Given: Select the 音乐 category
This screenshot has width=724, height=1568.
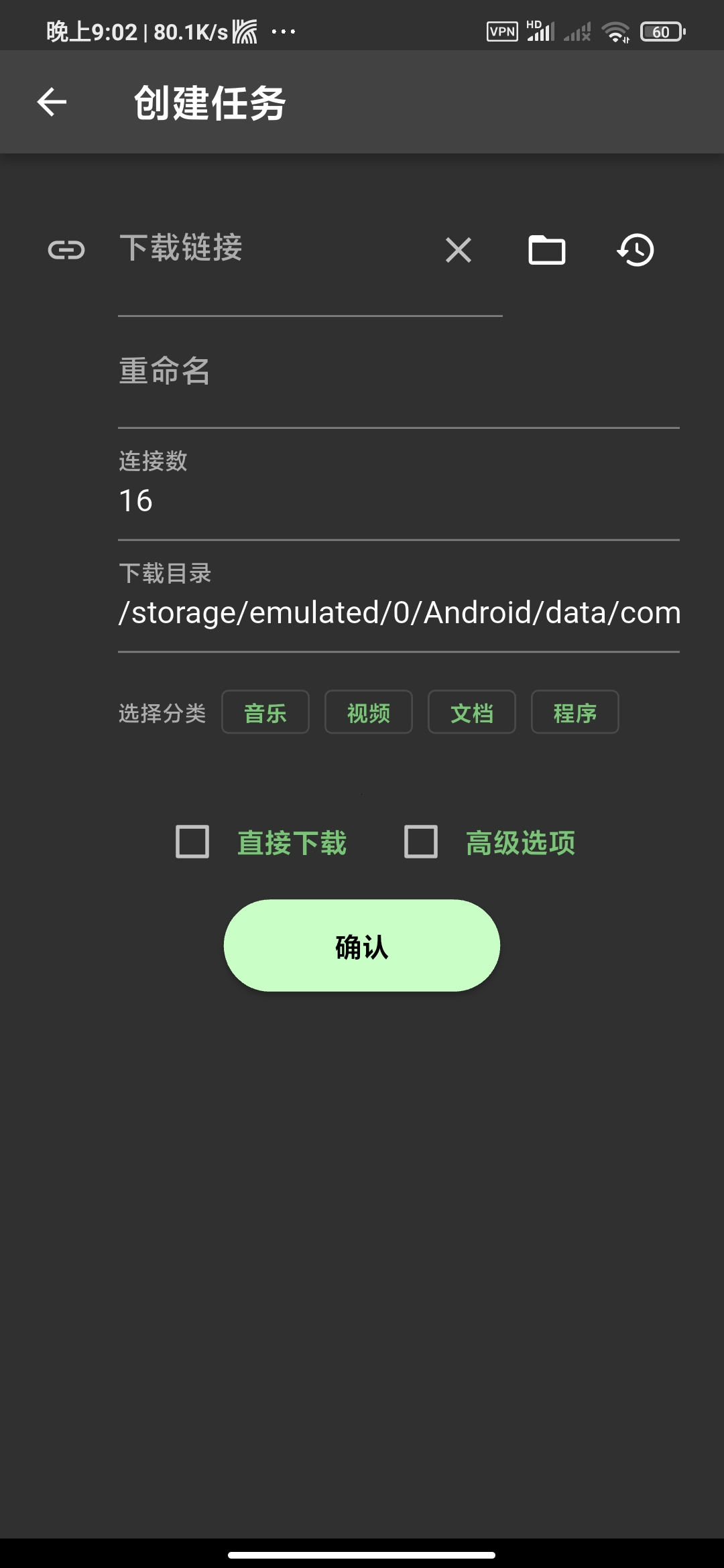Looking at the screenshot, I should [265, 712].
